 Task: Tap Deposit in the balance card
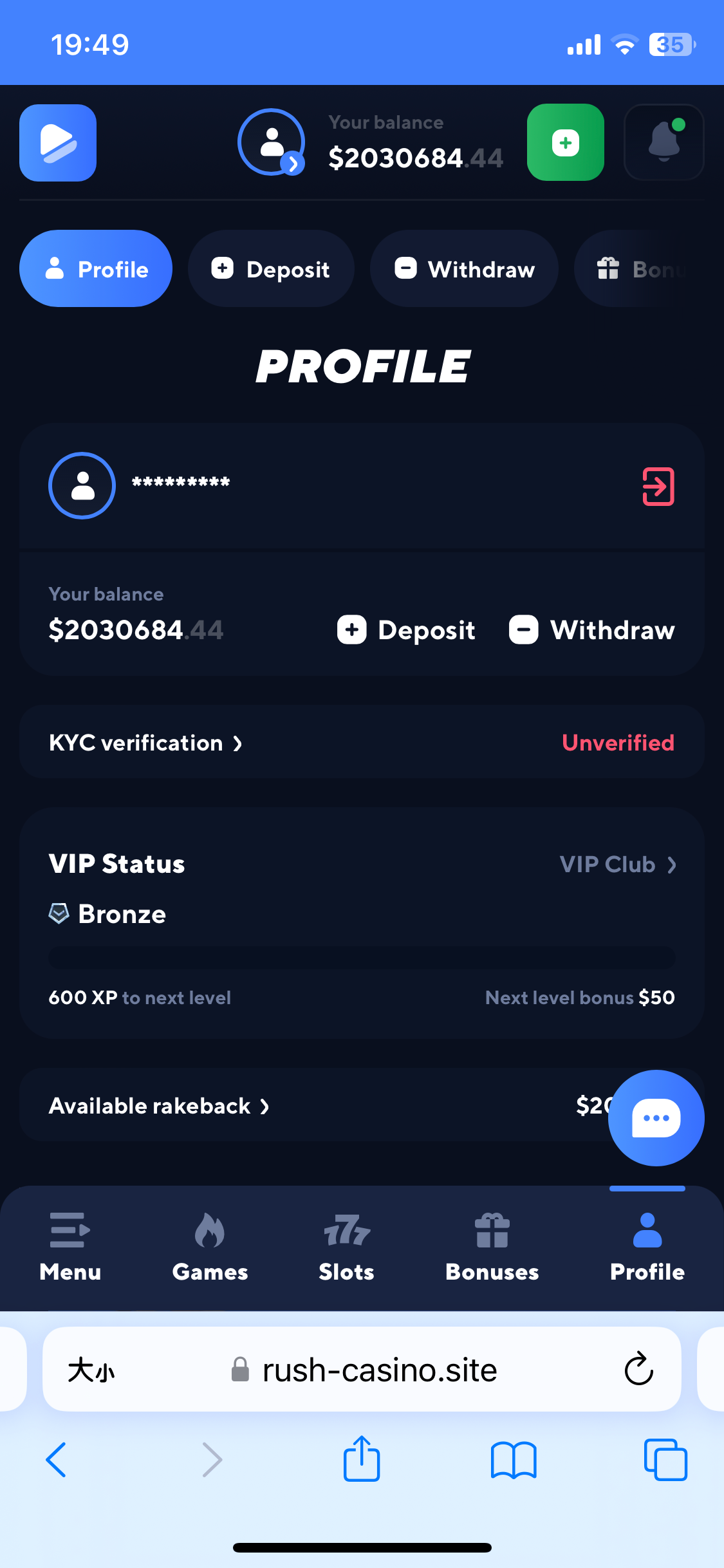[407, 630]
